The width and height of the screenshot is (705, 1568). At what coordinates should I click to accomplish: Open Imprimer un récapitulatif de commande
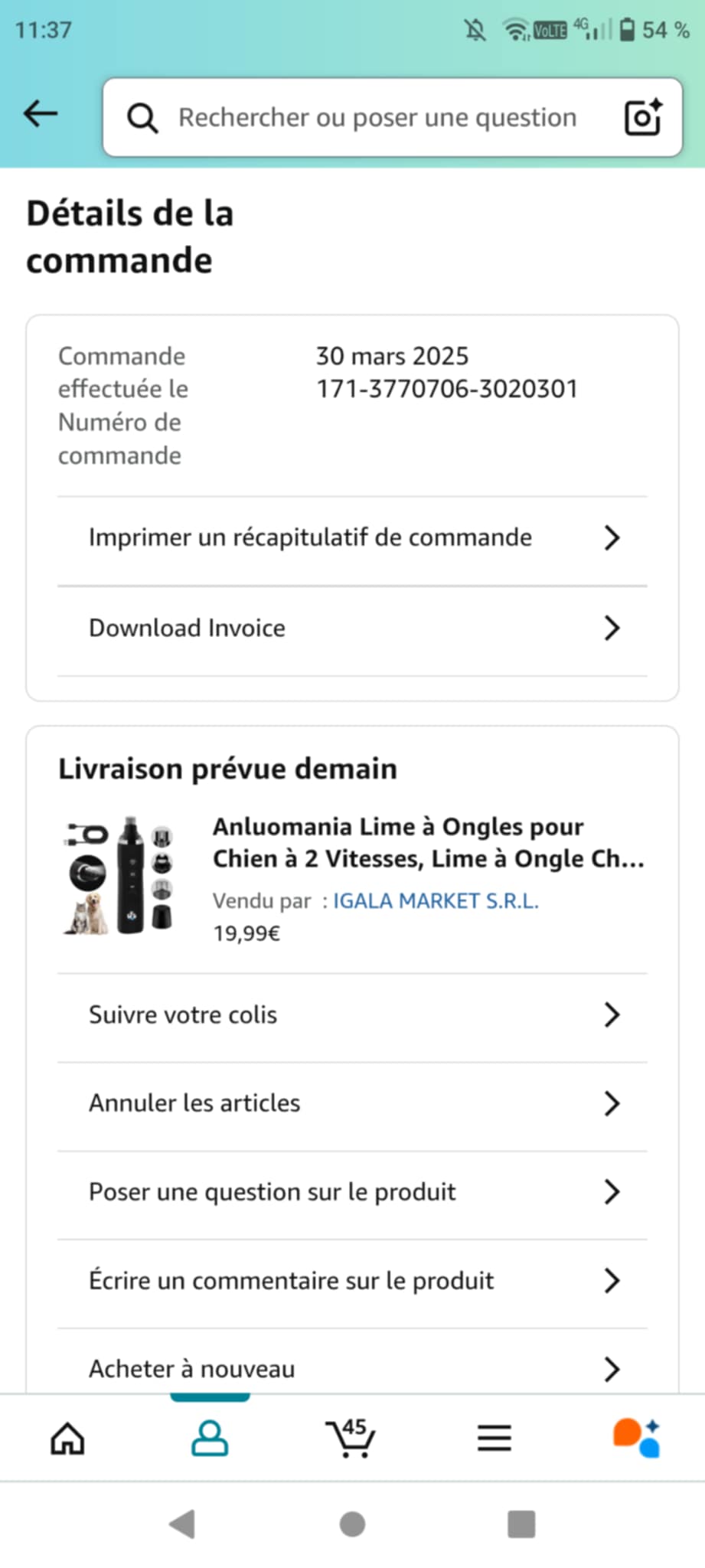click(x=352, y=537)
